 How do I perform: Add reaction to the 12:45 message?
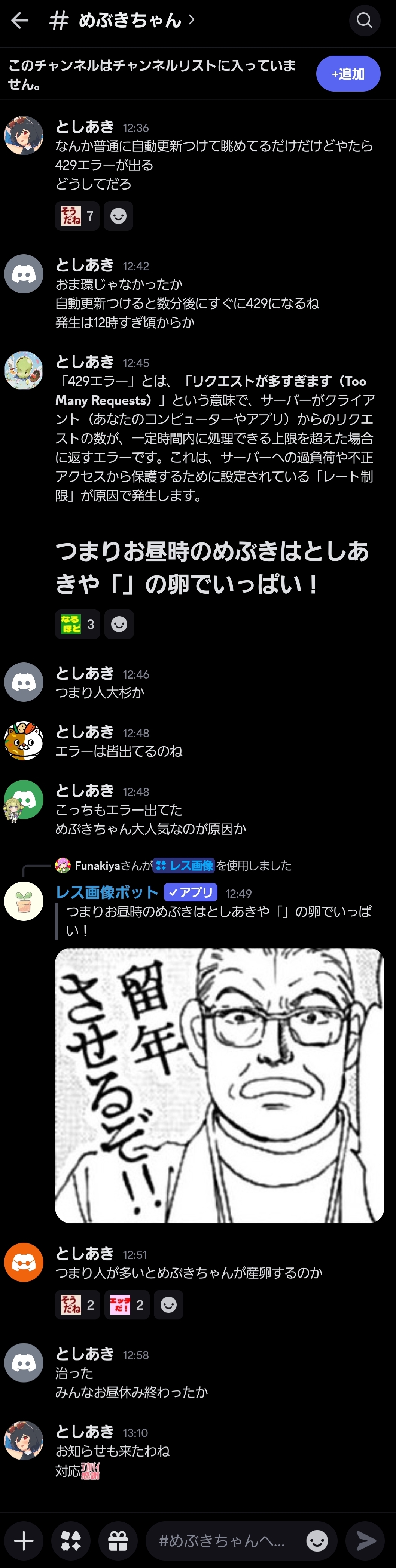(119, 624)
